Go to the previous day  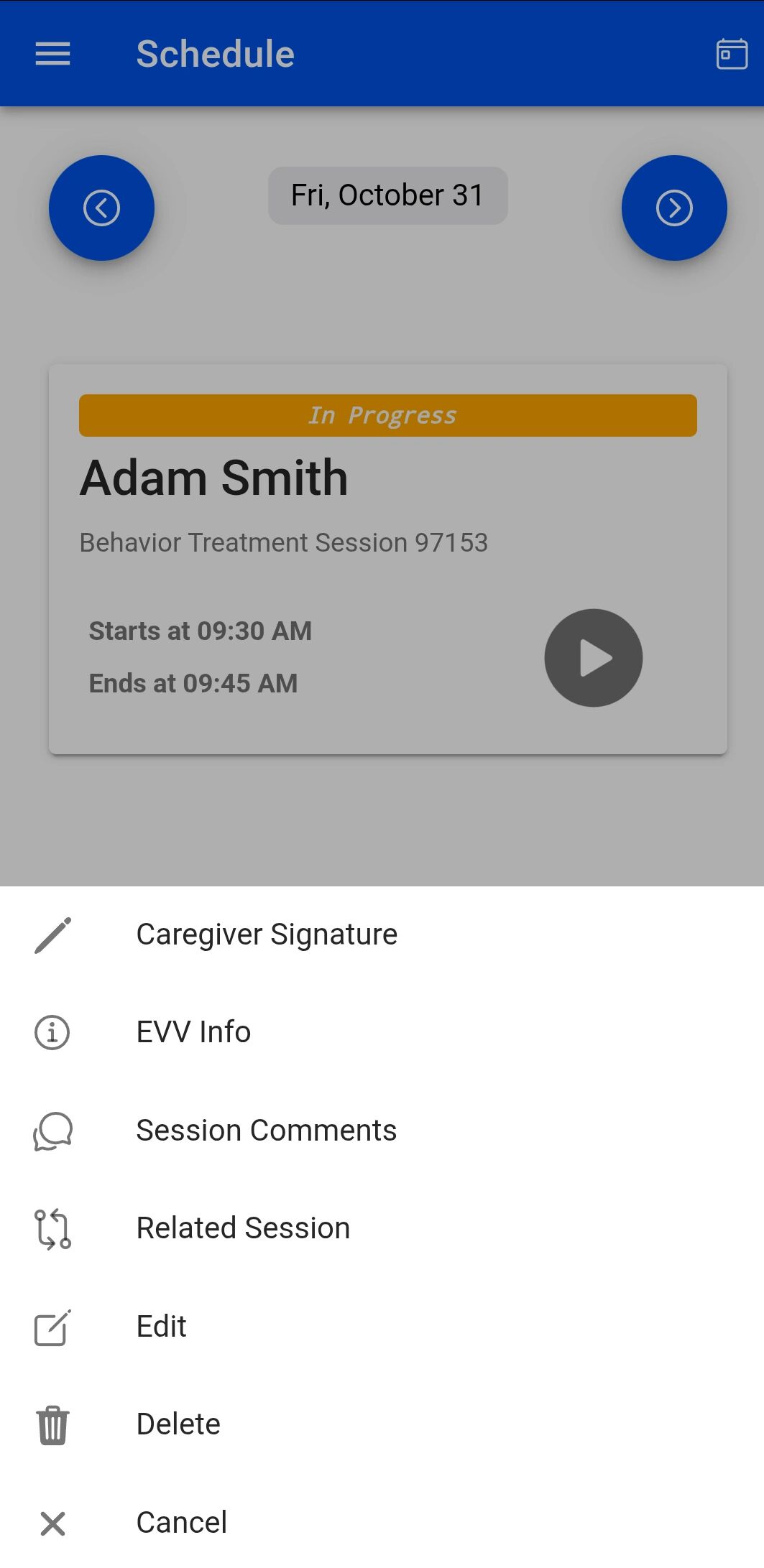(101, 208)
